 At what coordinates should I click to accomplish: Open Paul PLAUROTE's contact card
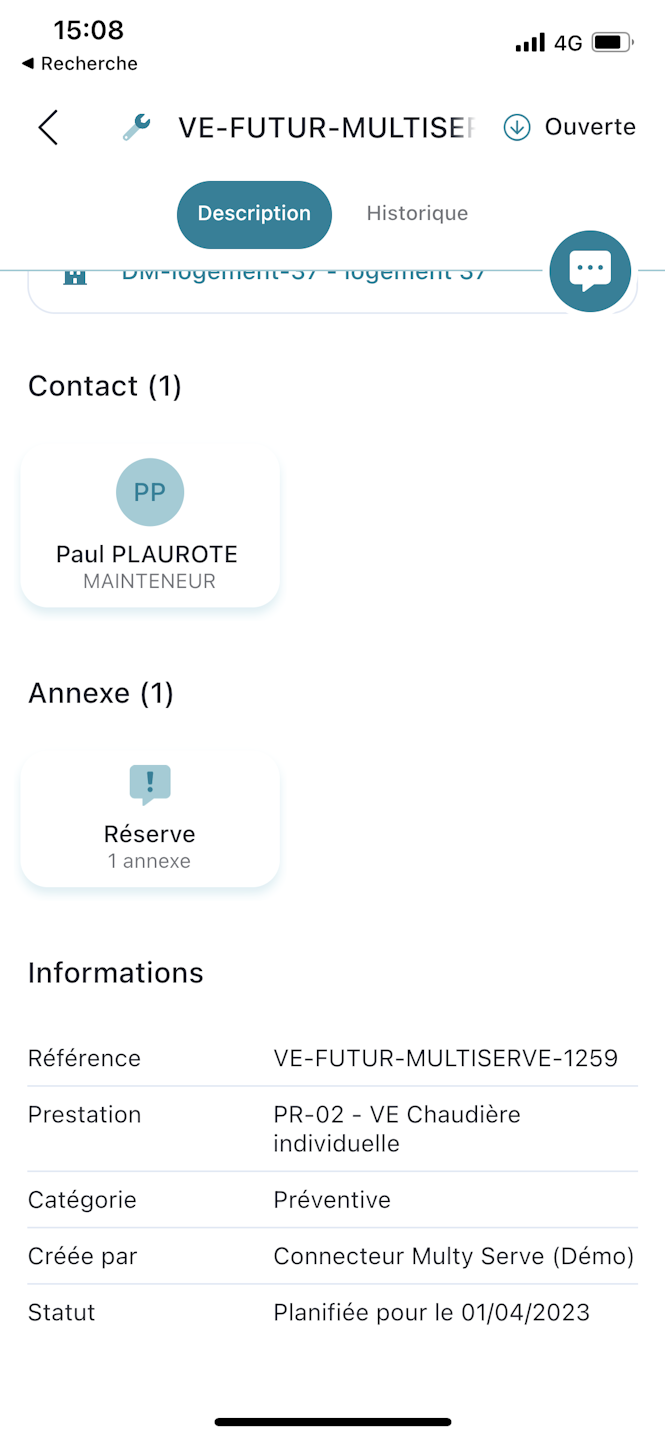point(150,527)
